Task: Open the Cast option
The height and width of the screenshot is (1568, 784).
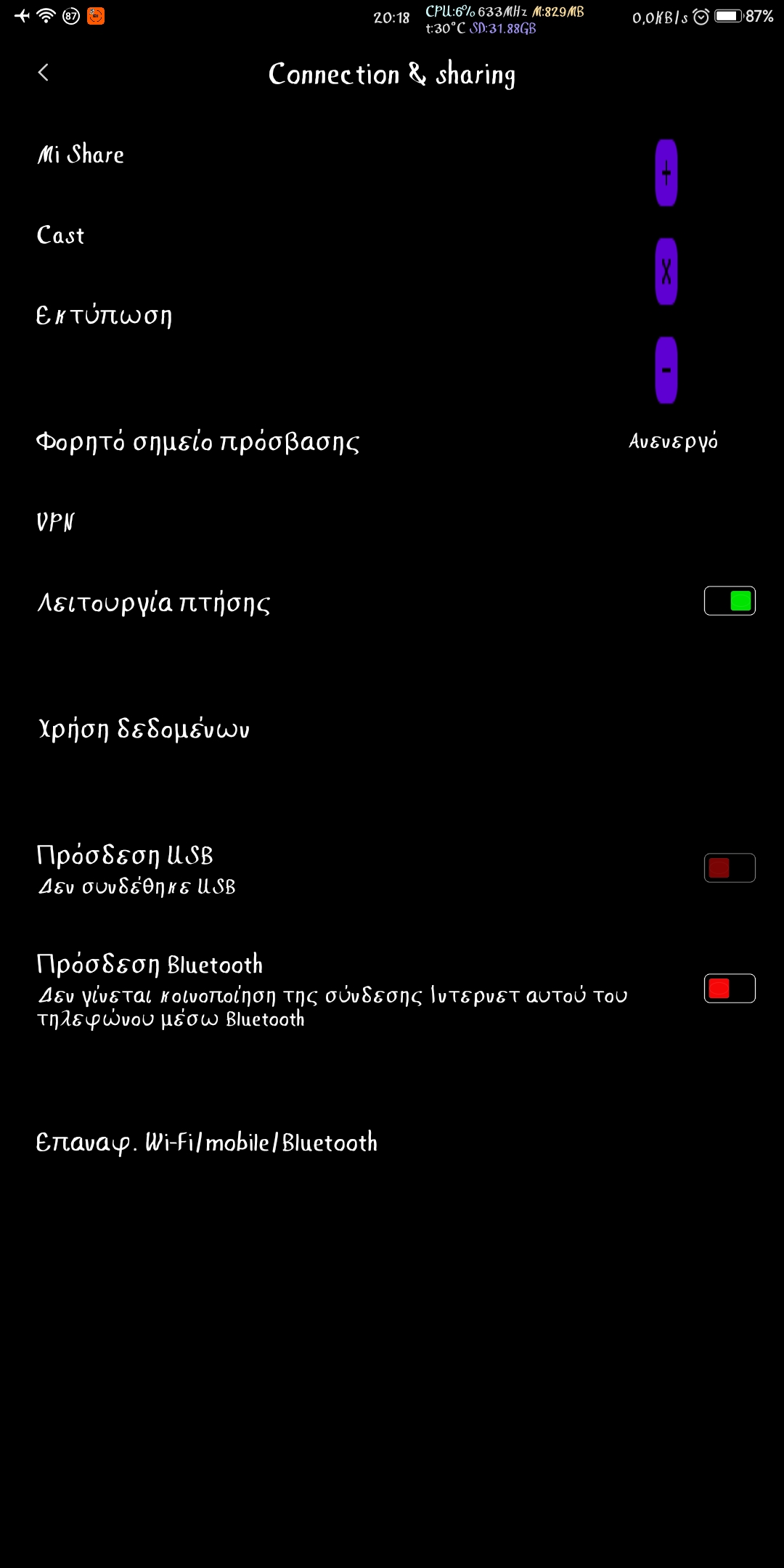Action: 392,235
